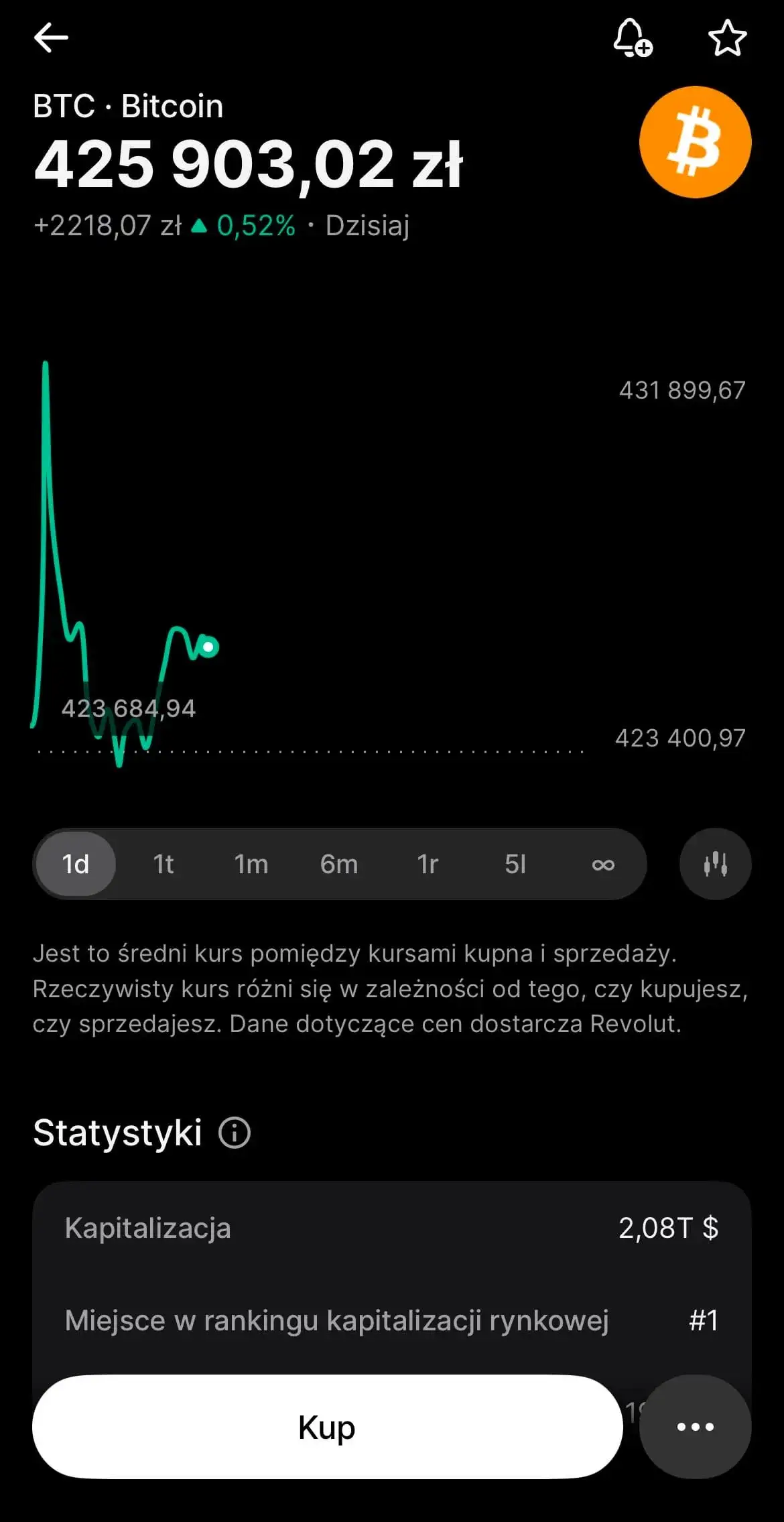Select the 1m chart period
Viewport: 784px width, 1522px height.
click(x=251, y=864)
